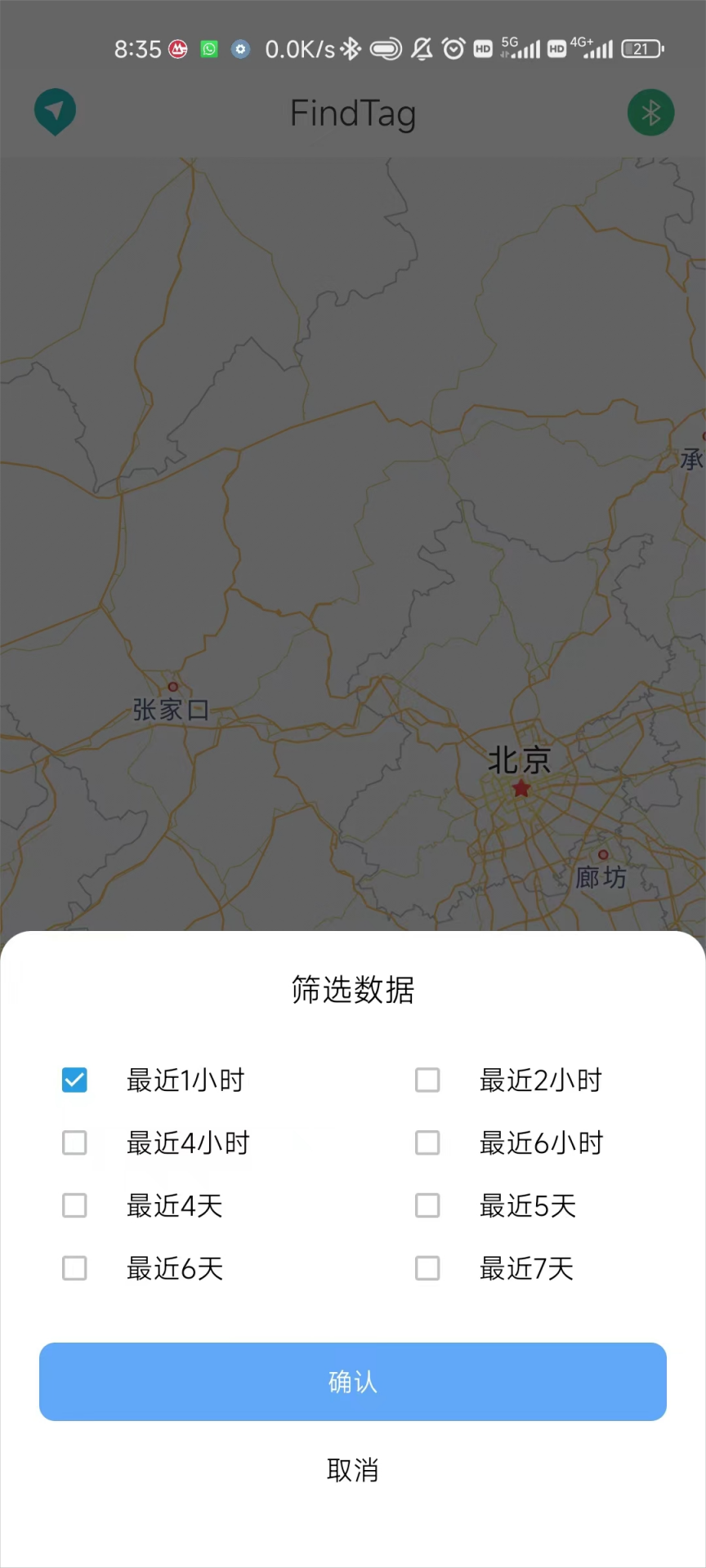The image size is (706, 1568).
Task: Select the 最近7天 checkbox
Action: point(427,1268)
